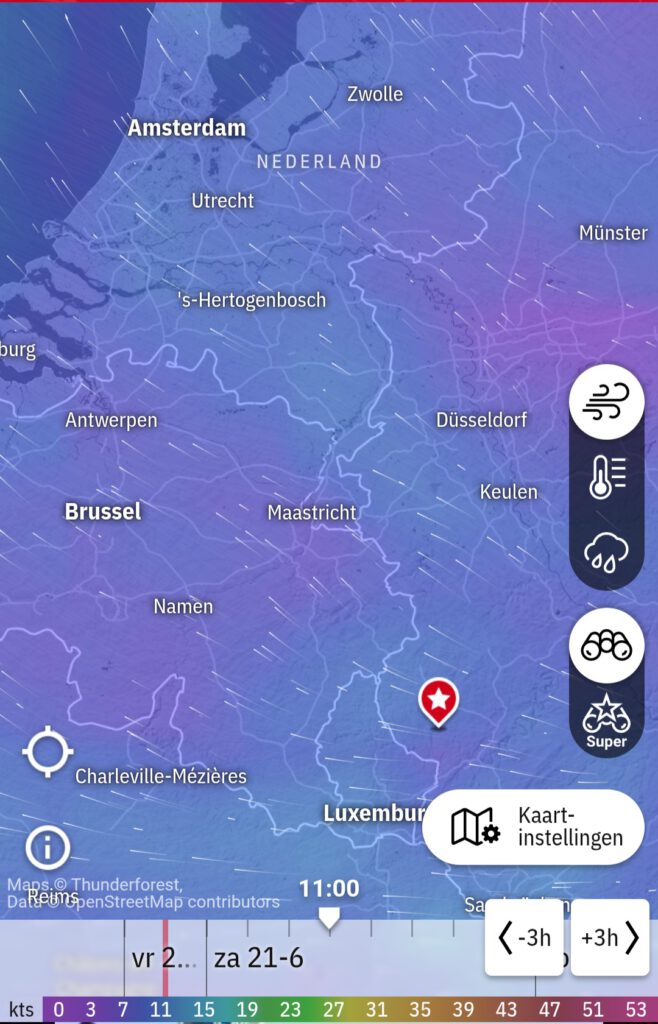Advance forecast by +3h
This screenshot has width=658, height=1024.
pyautogui.click(x=610, y=938)
